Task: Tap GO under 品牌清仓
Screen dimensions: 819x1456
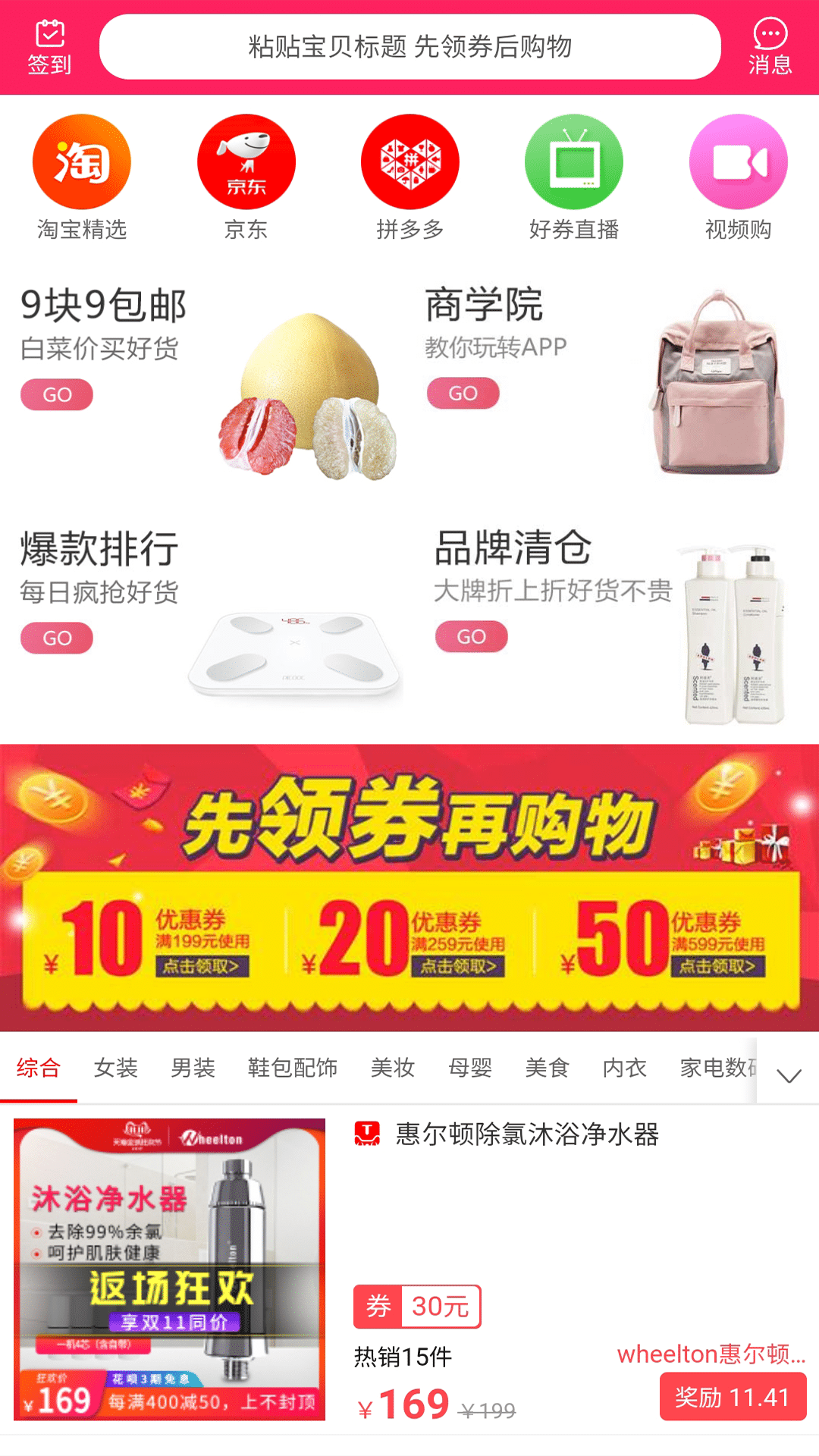Action: point(472,637)
